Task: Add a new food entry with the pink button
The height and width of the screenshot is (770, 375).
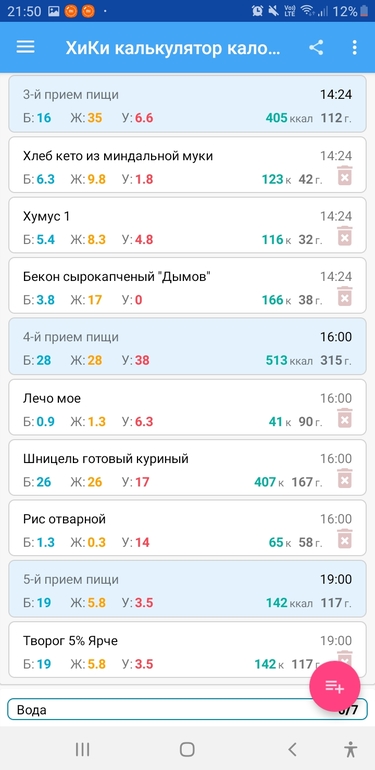Action: tap(335, 687)
